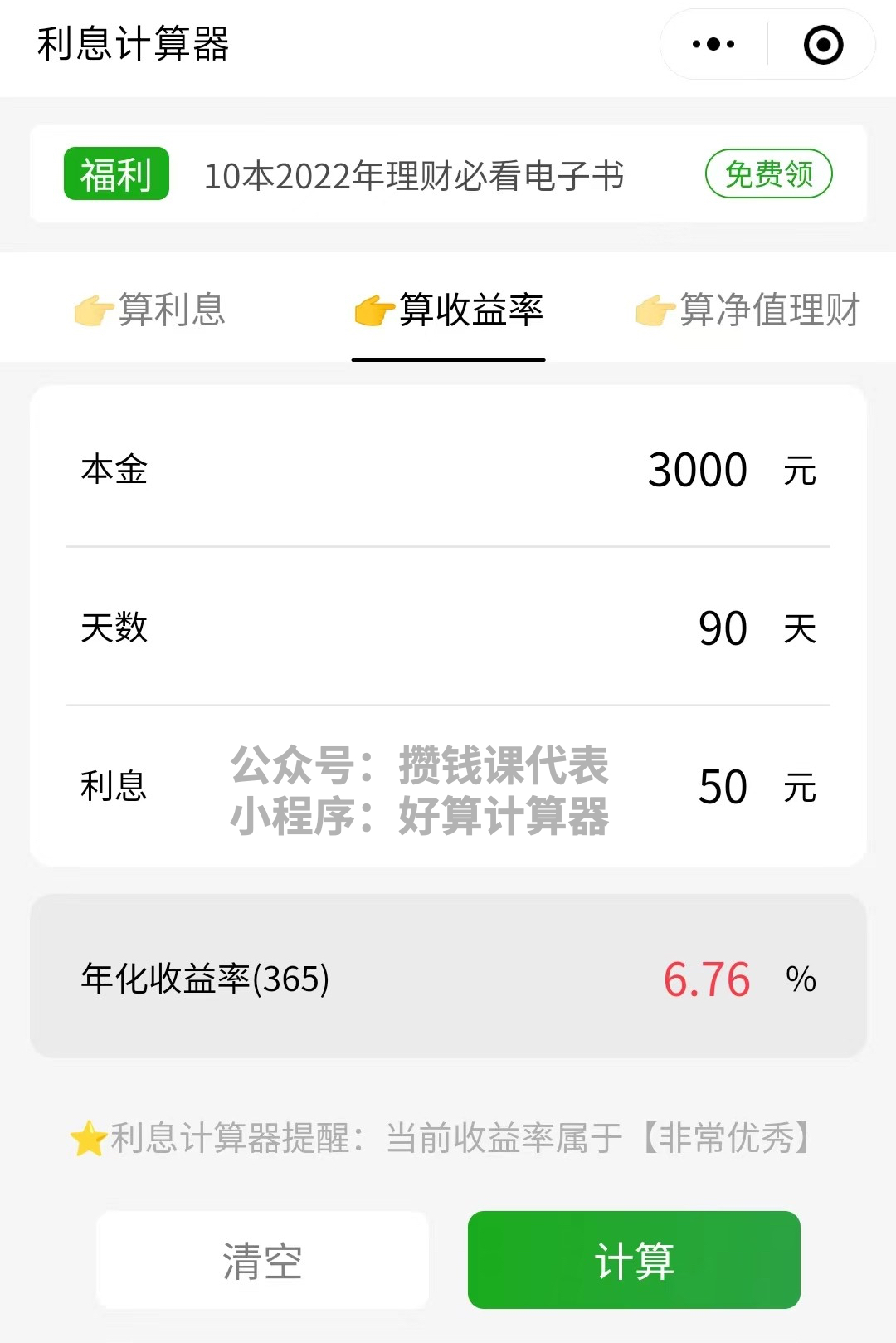This screenshot has height=1343, width=896.
Task: Click the green 福利 badge
Action: point(116,175)
